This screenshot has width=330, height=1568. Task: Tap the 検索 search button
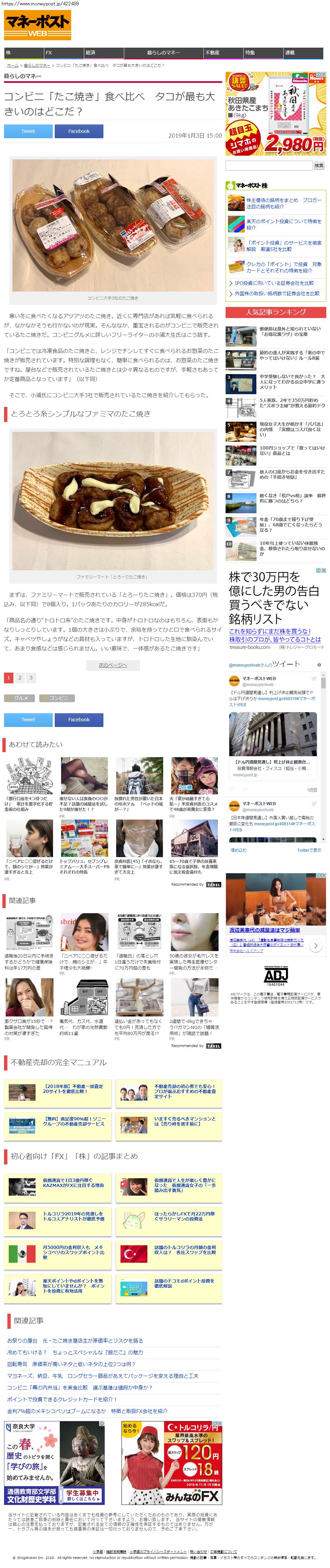(x=319, y=166)
